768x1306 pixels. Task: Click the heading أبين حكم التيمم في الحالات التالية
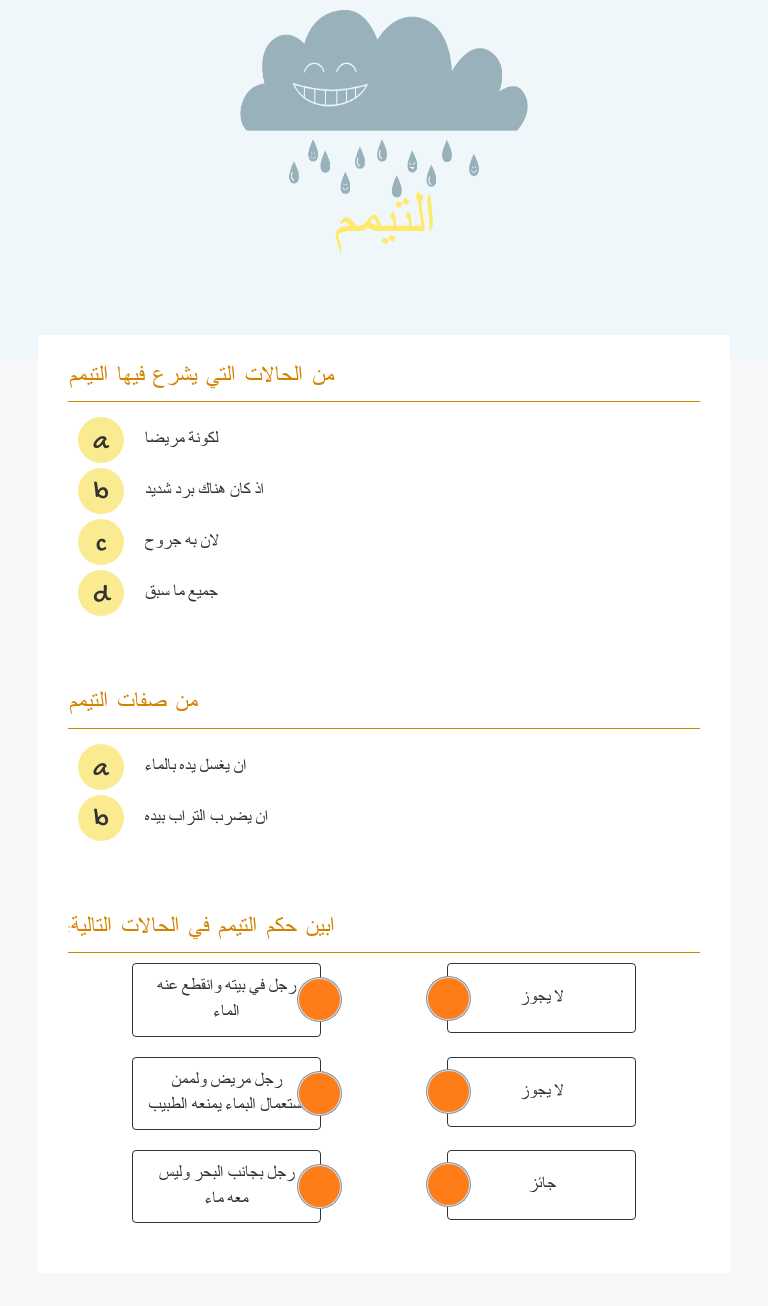[200, 925]
